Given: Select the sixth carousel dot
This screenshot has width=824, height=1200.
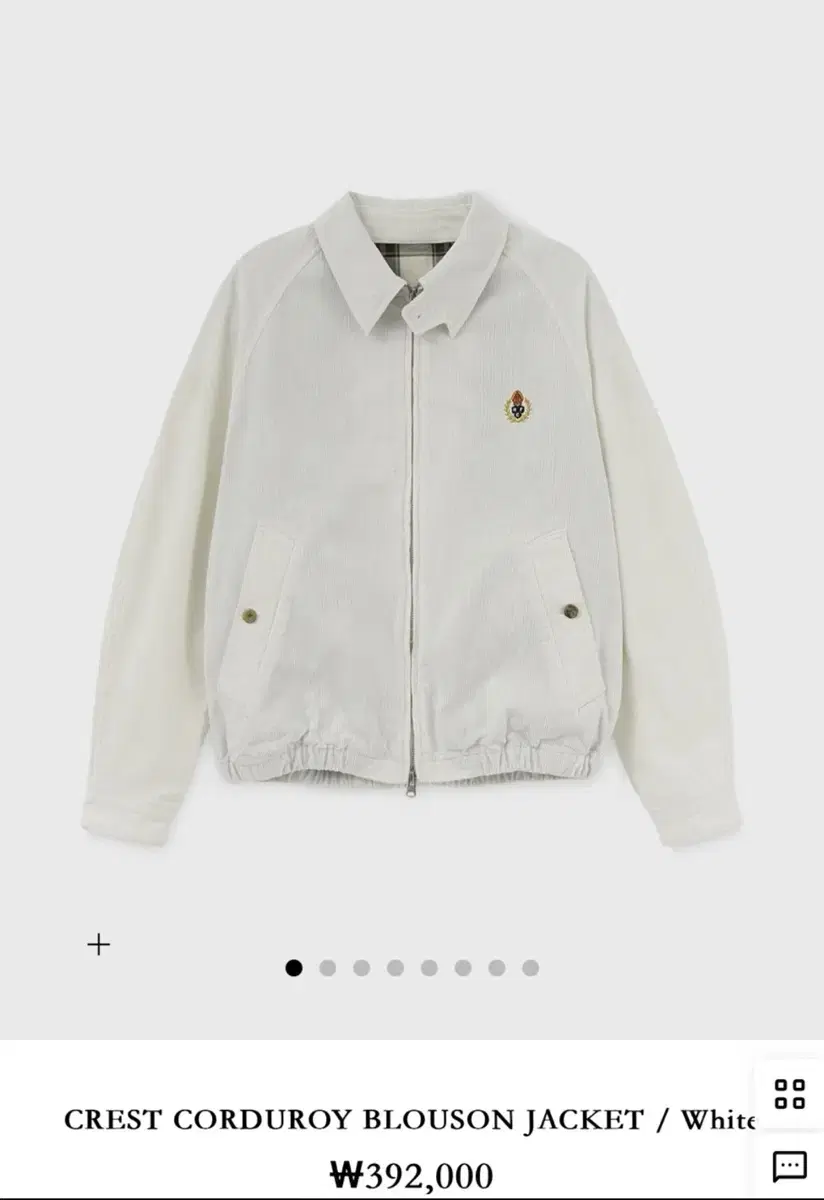Looking at the screenshot, I should pyautogui.click(x=463, y=967).
